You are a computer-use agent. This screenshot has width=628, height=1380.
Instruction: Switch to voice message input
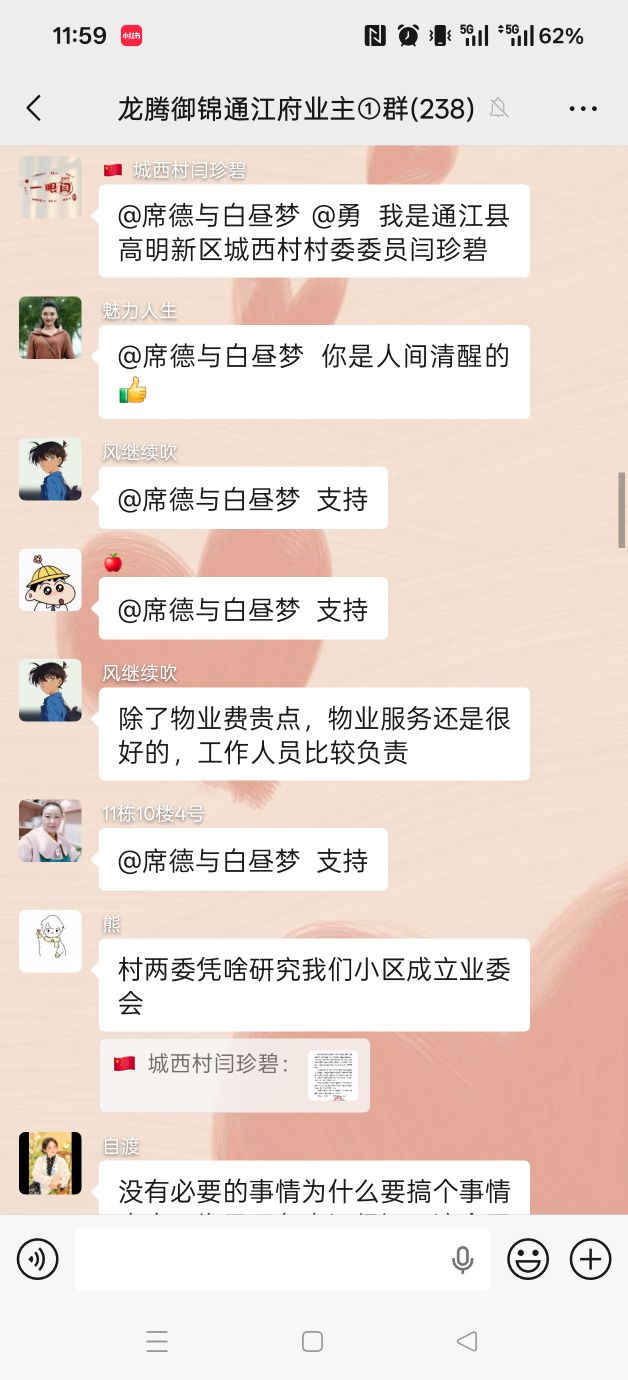click(x=37, y=1259)
